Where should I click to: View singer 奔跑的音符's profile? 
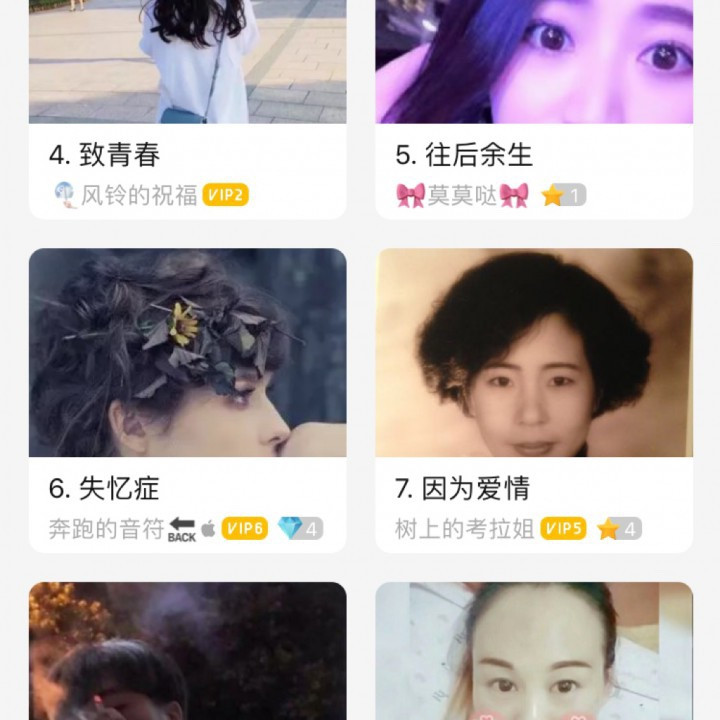[x=106, y=529]
